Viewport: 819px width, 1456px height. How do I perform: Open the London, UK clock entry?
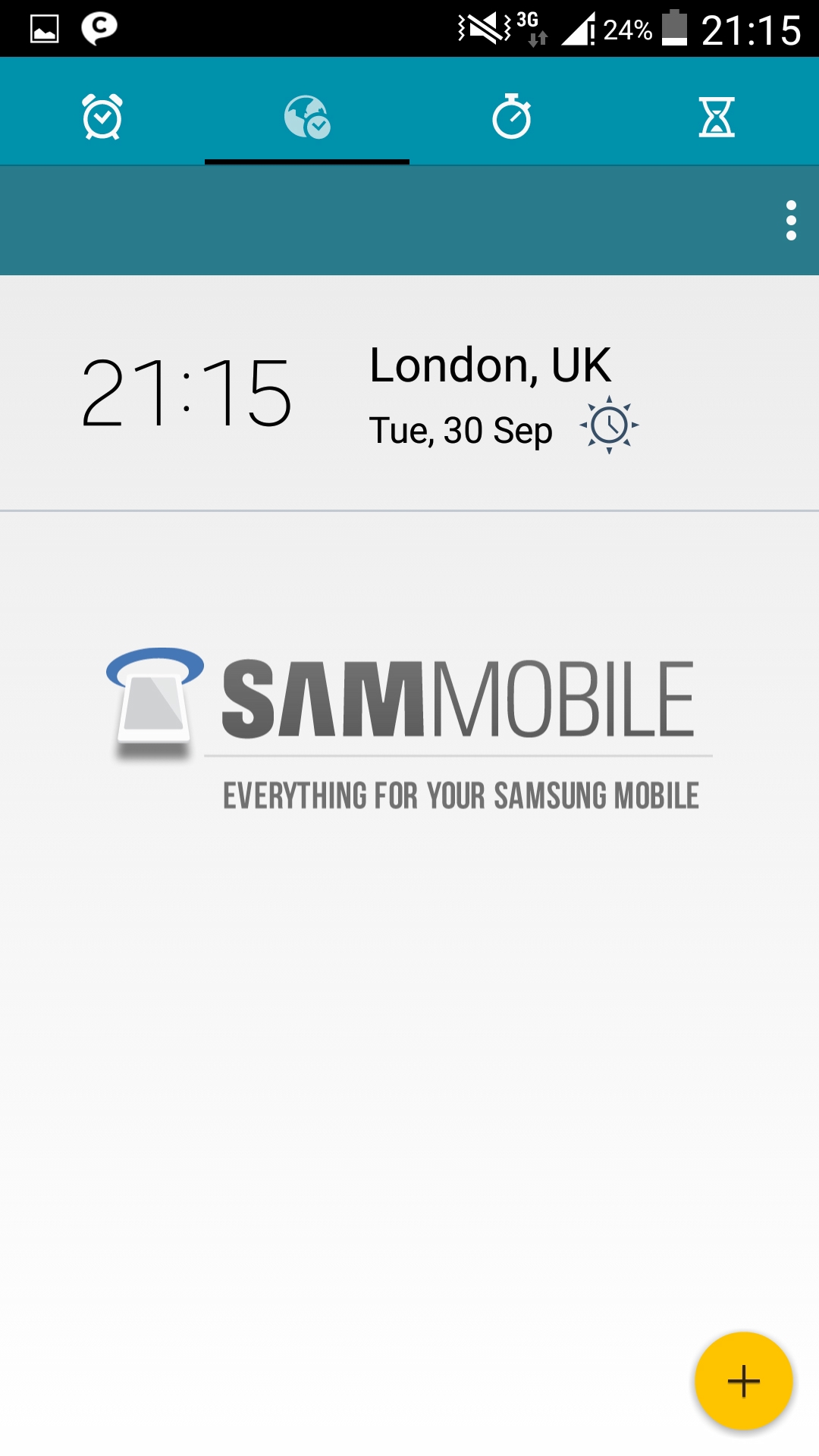coord(409,393)
